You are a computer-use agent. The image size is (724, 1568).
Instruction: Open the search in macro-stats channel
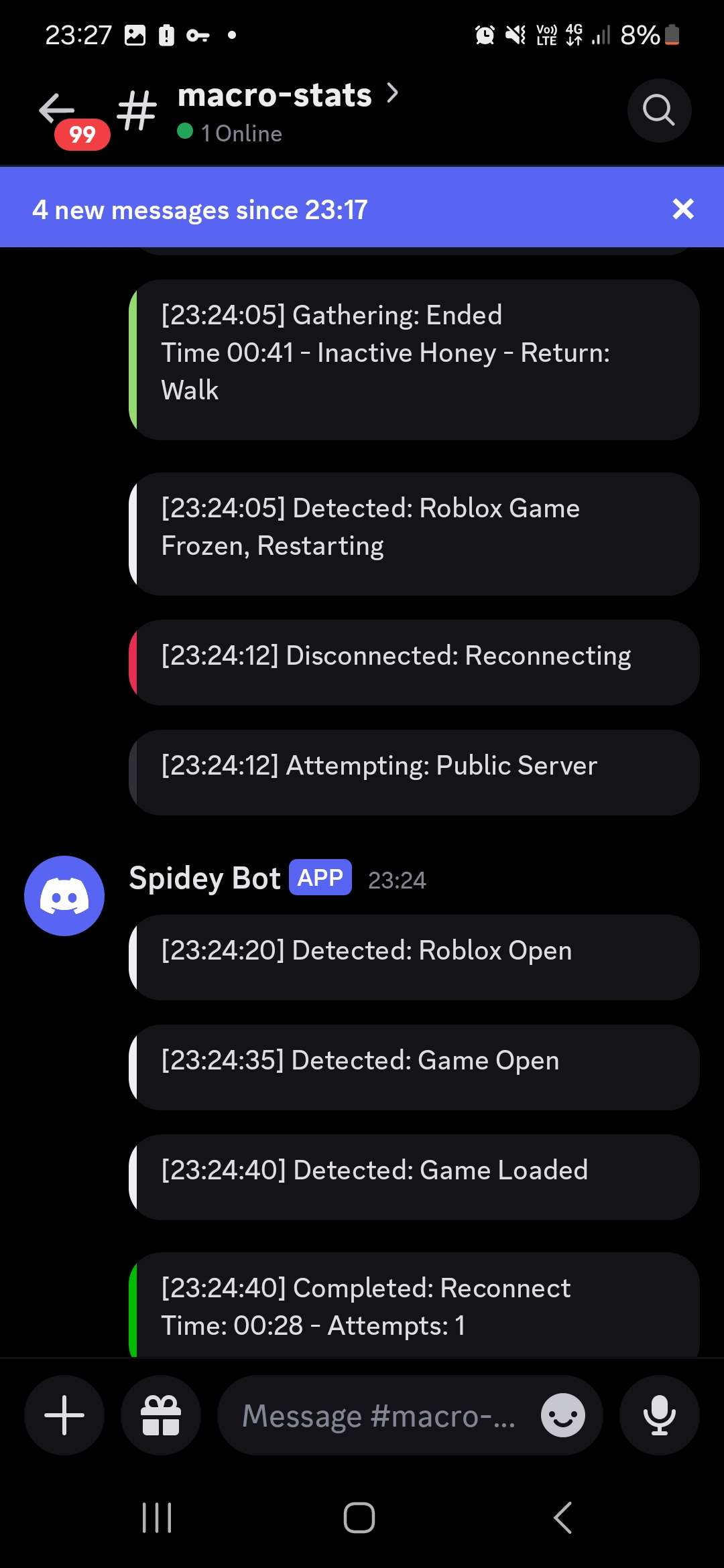click(659, 111)
